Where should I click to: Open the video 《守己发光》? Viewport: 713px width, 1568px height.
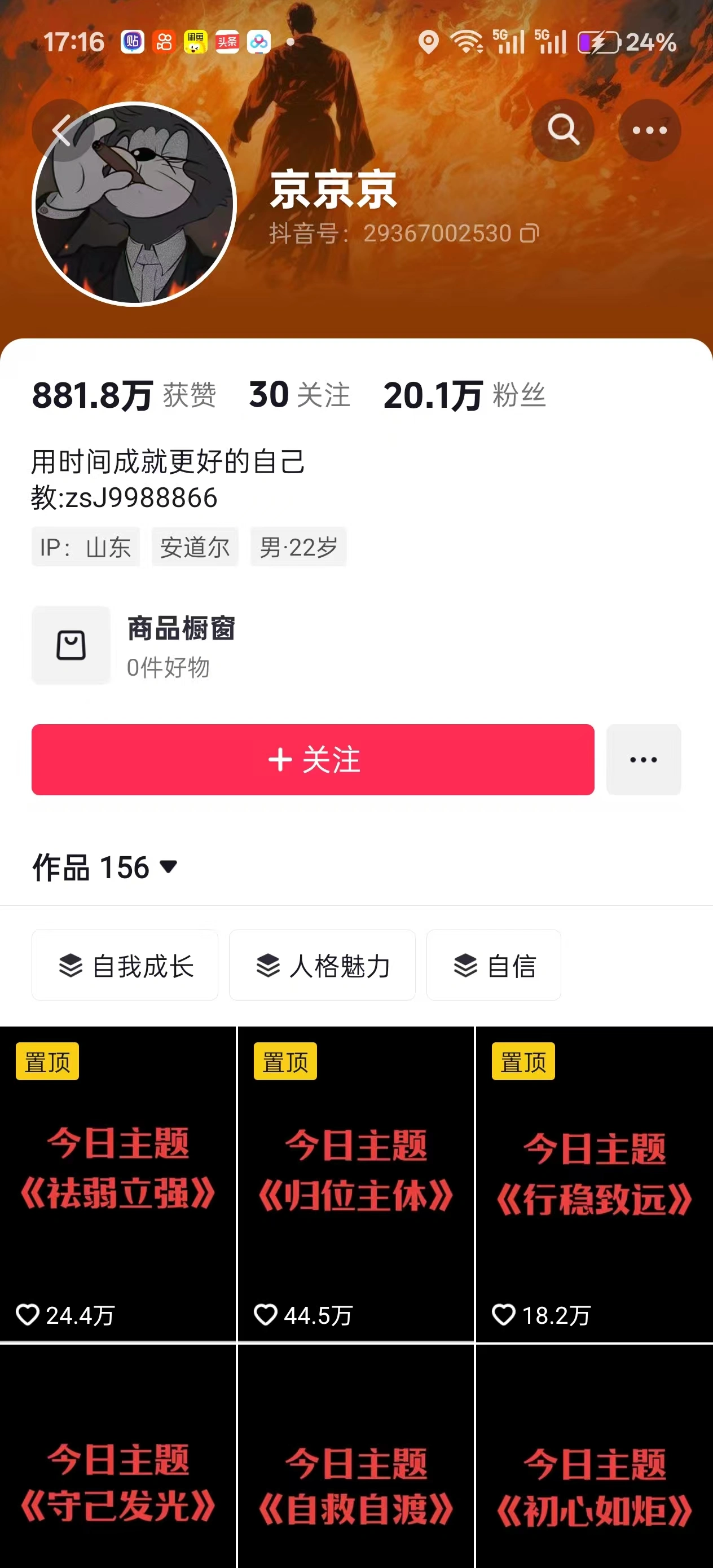(117, 1473)
